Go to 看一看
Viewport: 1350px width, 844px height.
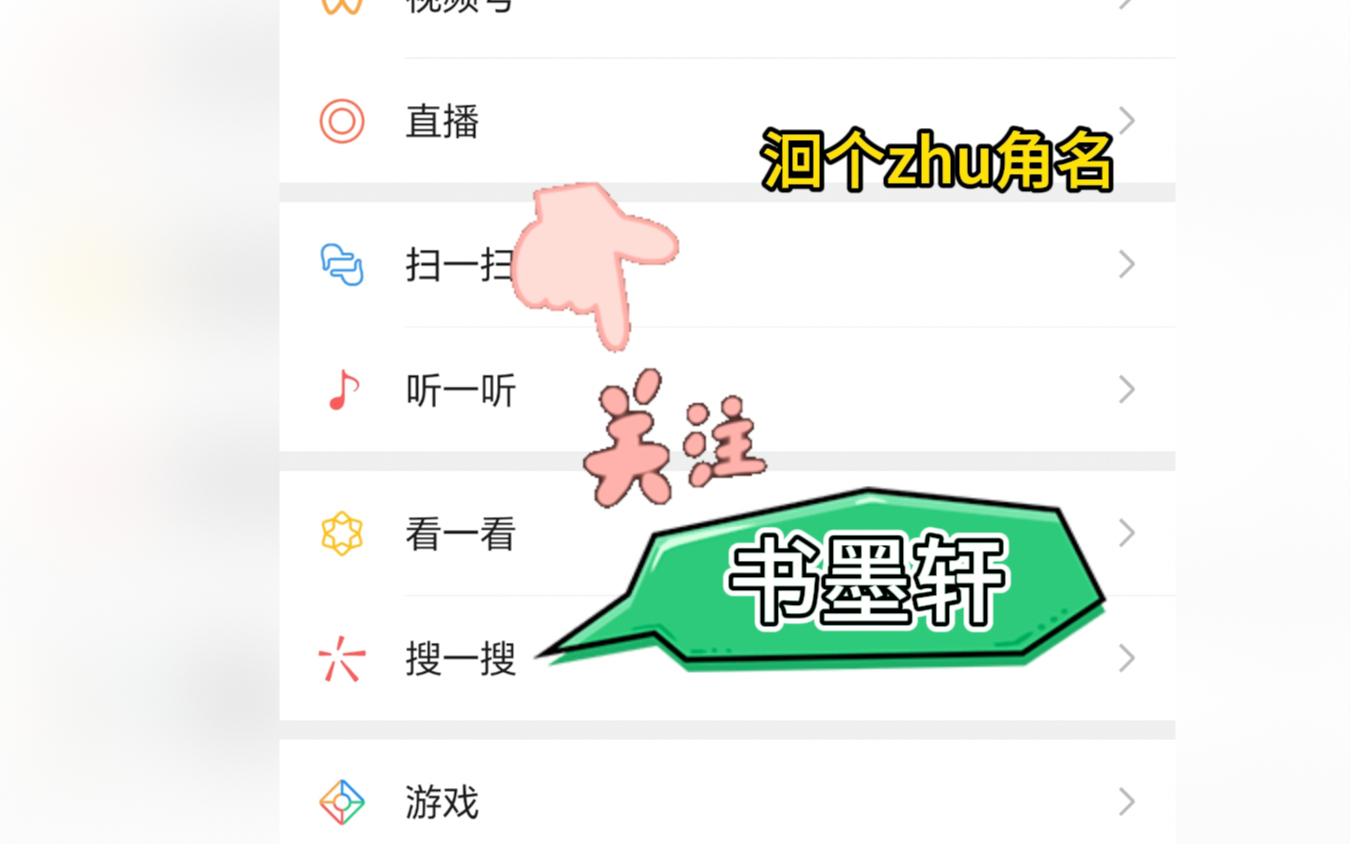pyautogui.click(x=460, y=534)
